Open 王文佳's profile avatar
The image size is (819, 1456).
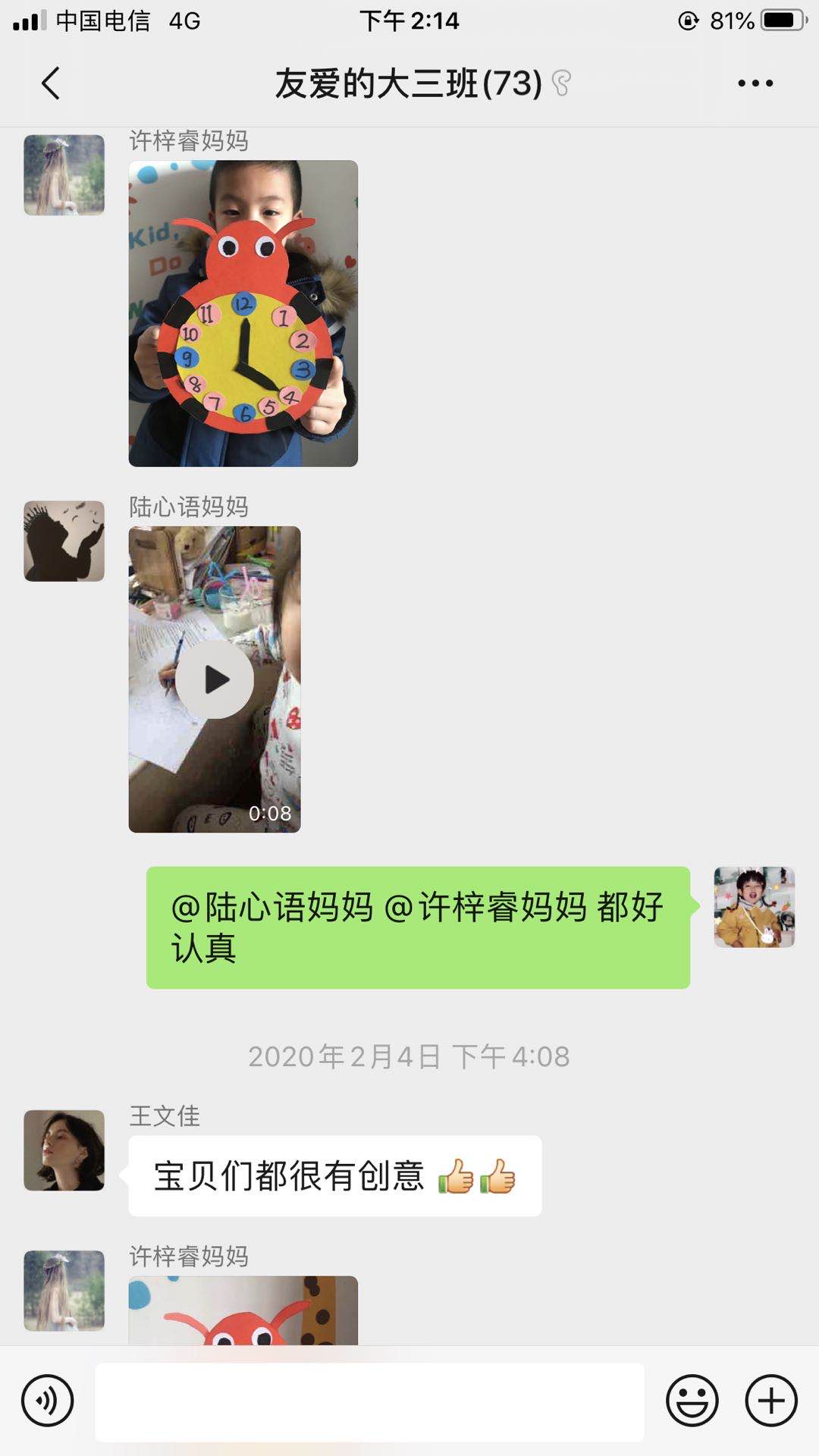click(x=64, y=1150)
